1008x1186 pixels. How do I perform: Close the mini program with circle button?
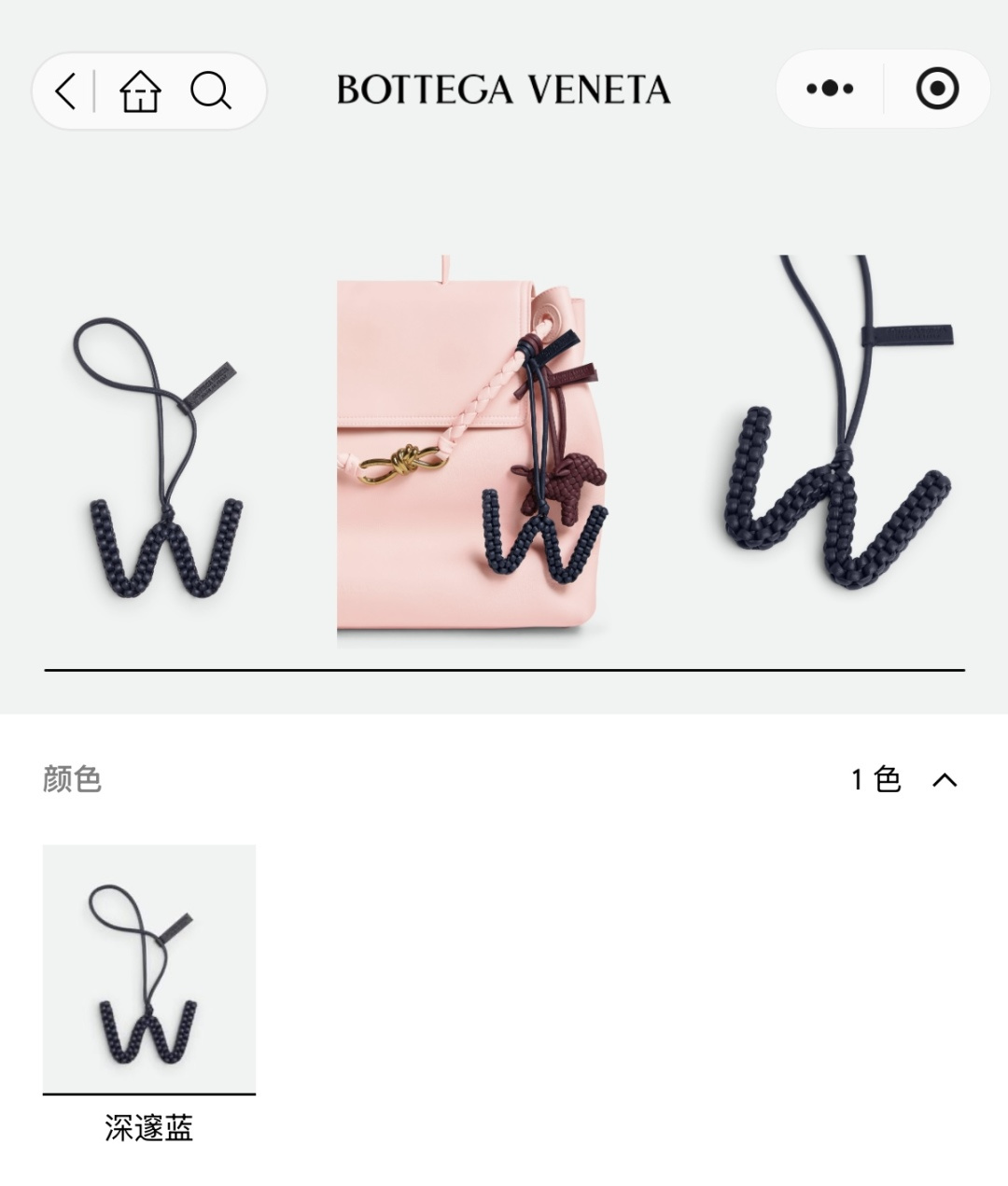(937, 89)
